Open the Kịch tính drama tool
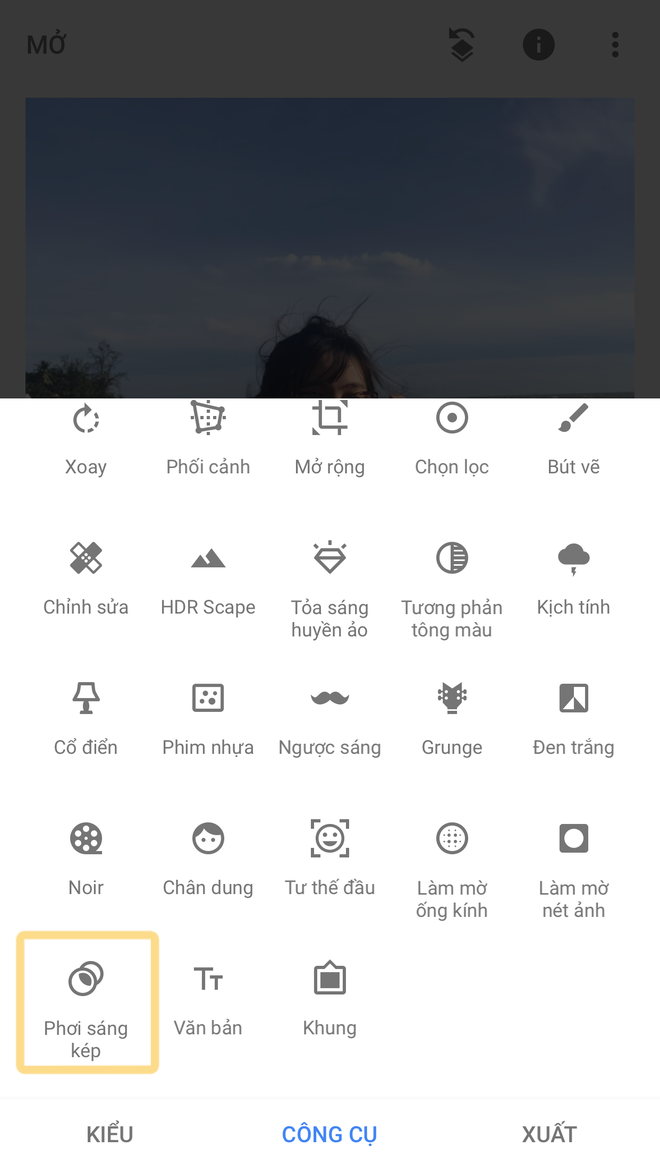660x1173 pixels. pyautogui.click(x=573, y=579)
